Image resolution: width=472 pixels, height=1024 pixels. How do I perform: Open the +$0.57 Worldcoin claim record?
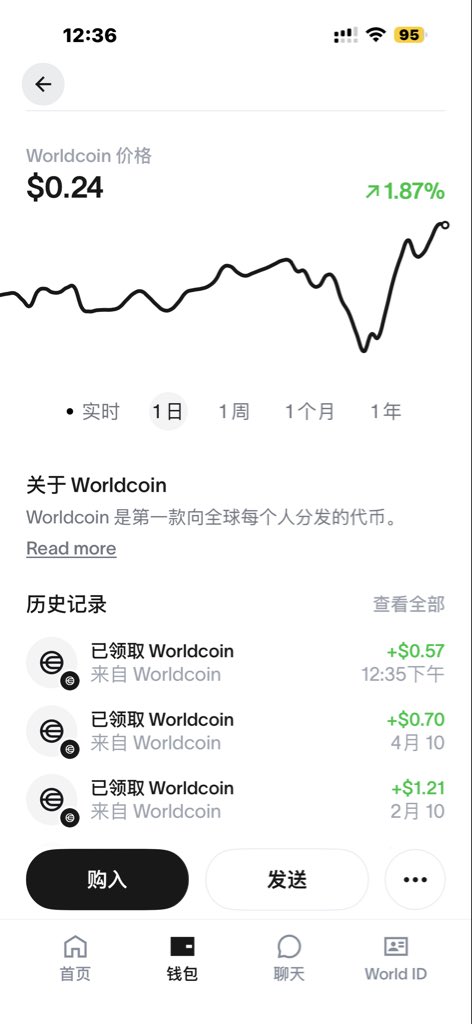pyautogui.click(x=236, y=662)
